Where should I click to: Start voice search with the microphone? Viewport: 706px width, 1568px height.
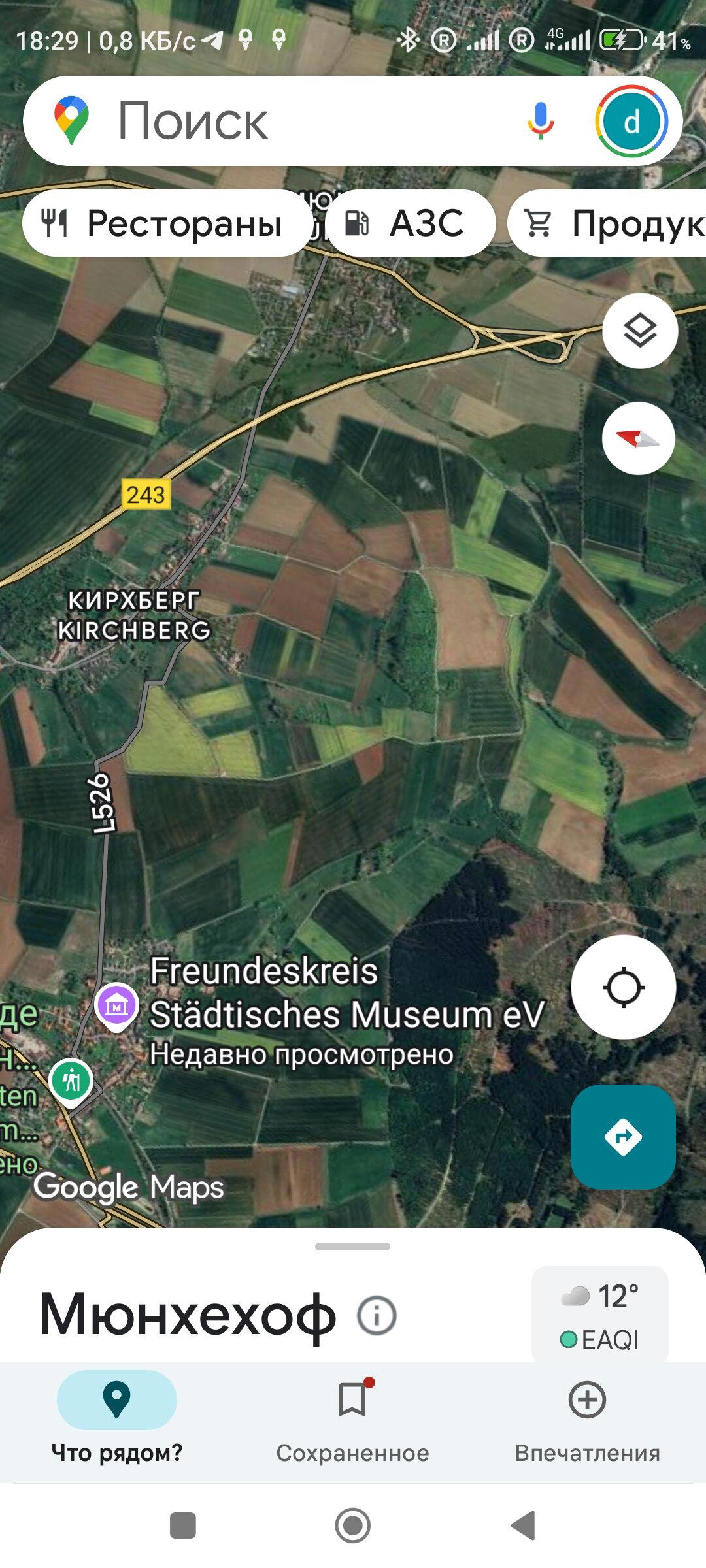point(541,122)
